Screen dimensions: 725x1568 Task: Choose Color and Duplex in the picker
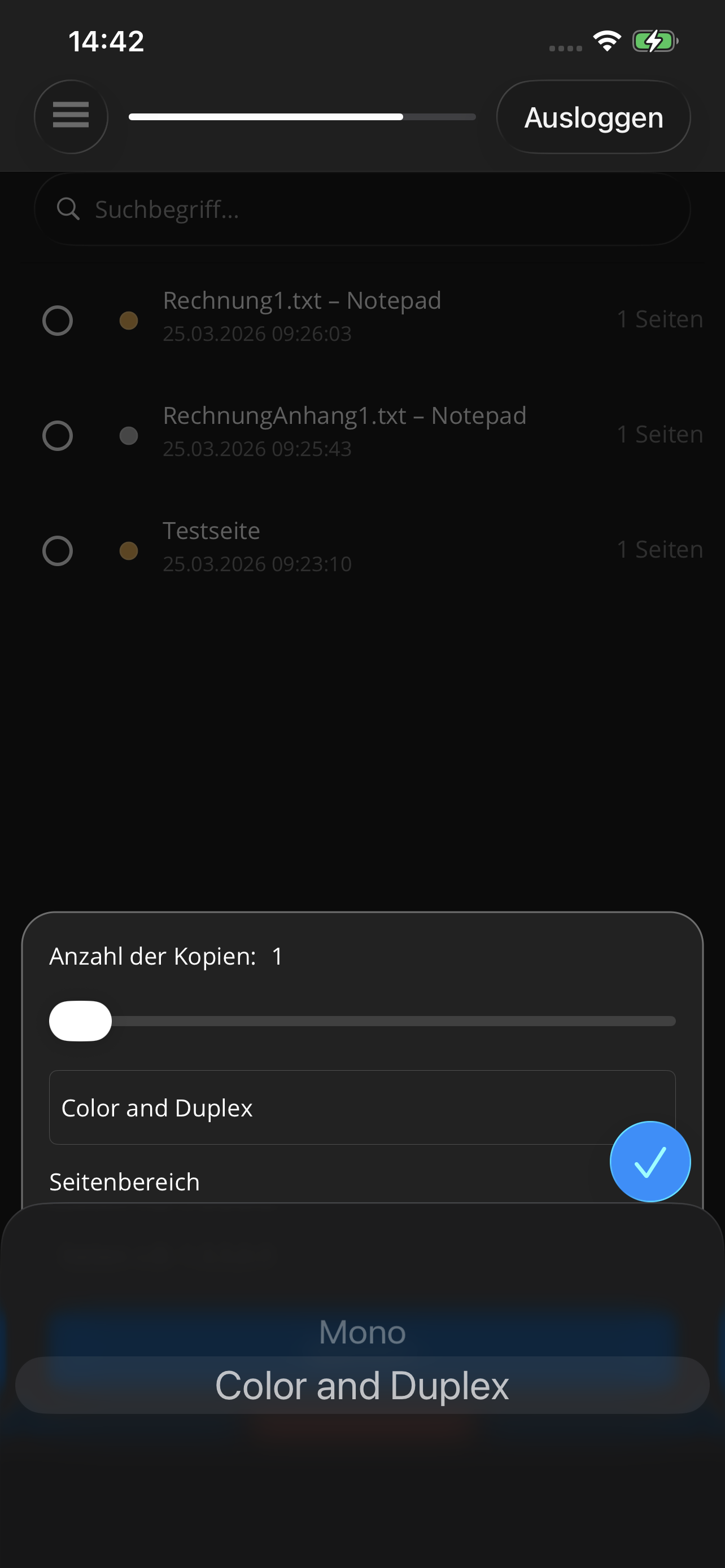(x=361, y=1385)
